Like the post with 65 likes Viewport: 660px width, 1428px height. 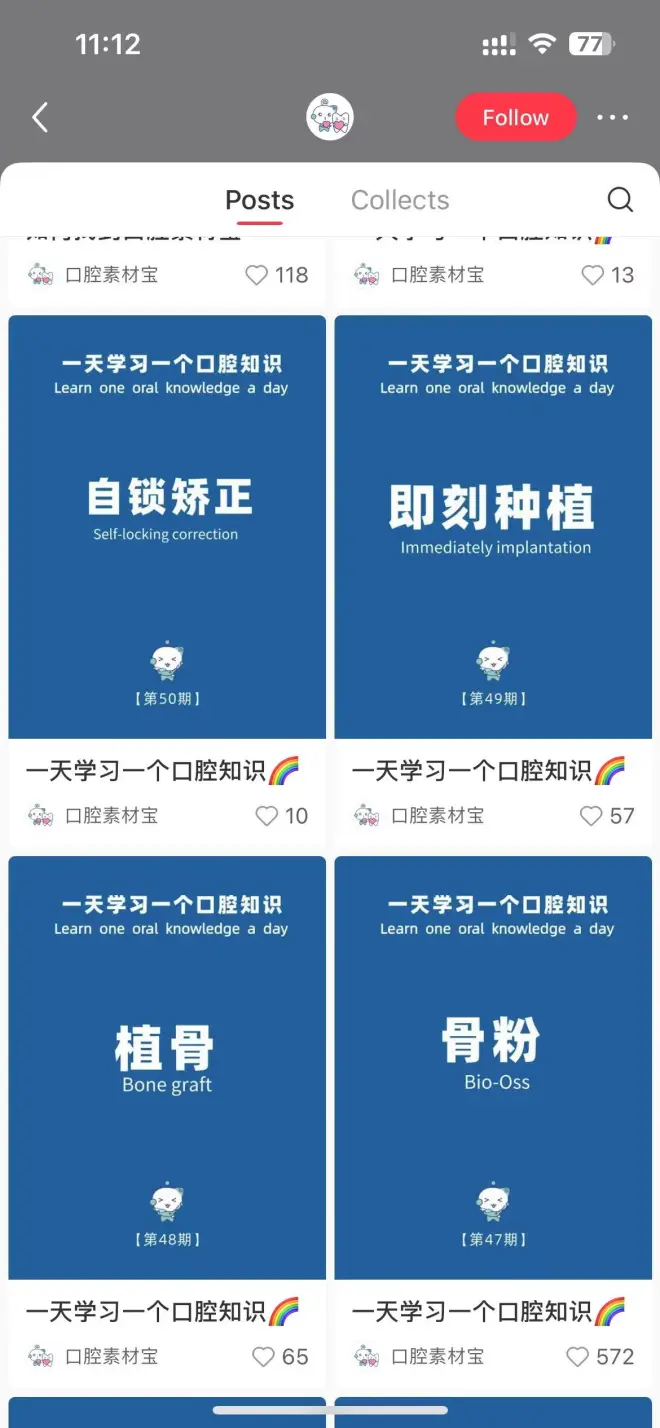tap(264, 1357)
